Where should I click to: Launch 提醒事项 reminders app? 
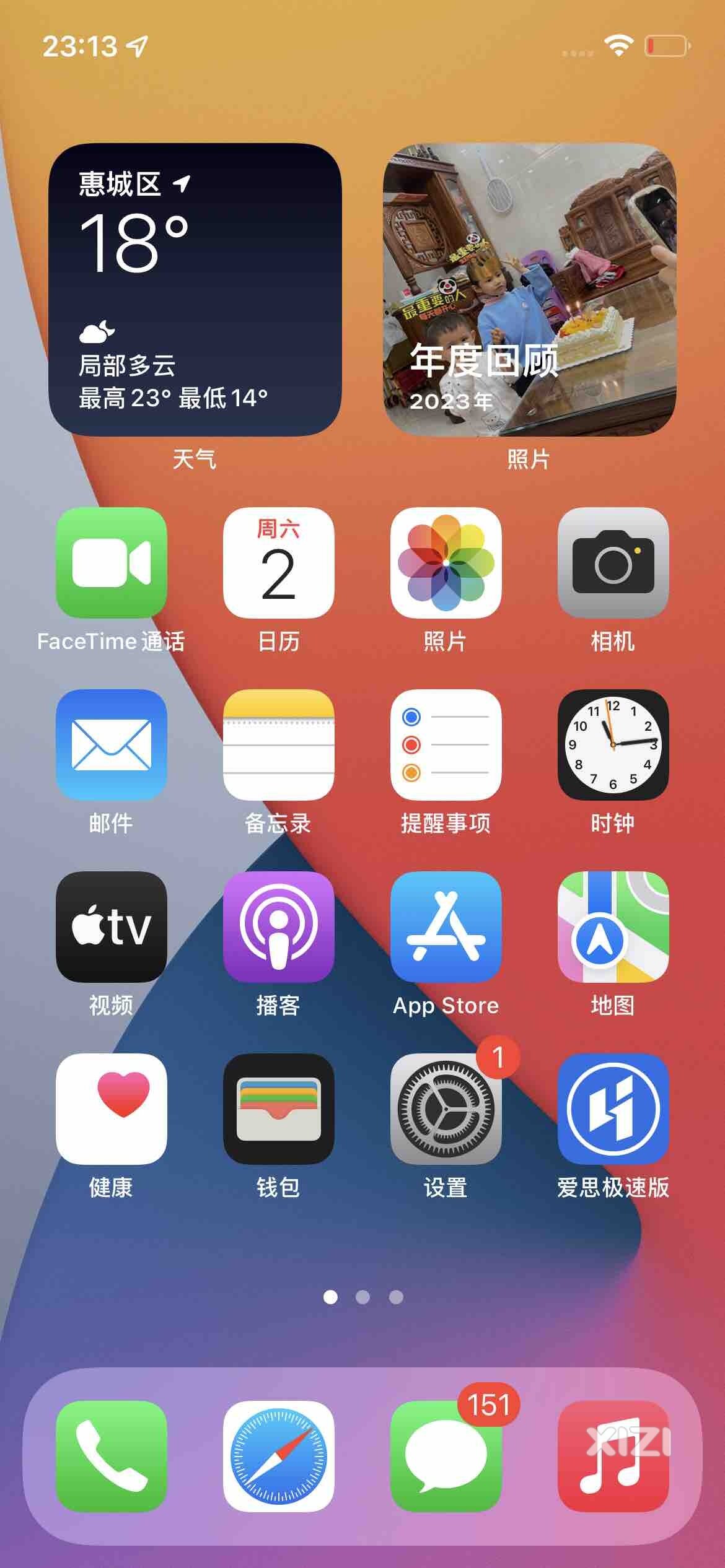click(446, 744)
